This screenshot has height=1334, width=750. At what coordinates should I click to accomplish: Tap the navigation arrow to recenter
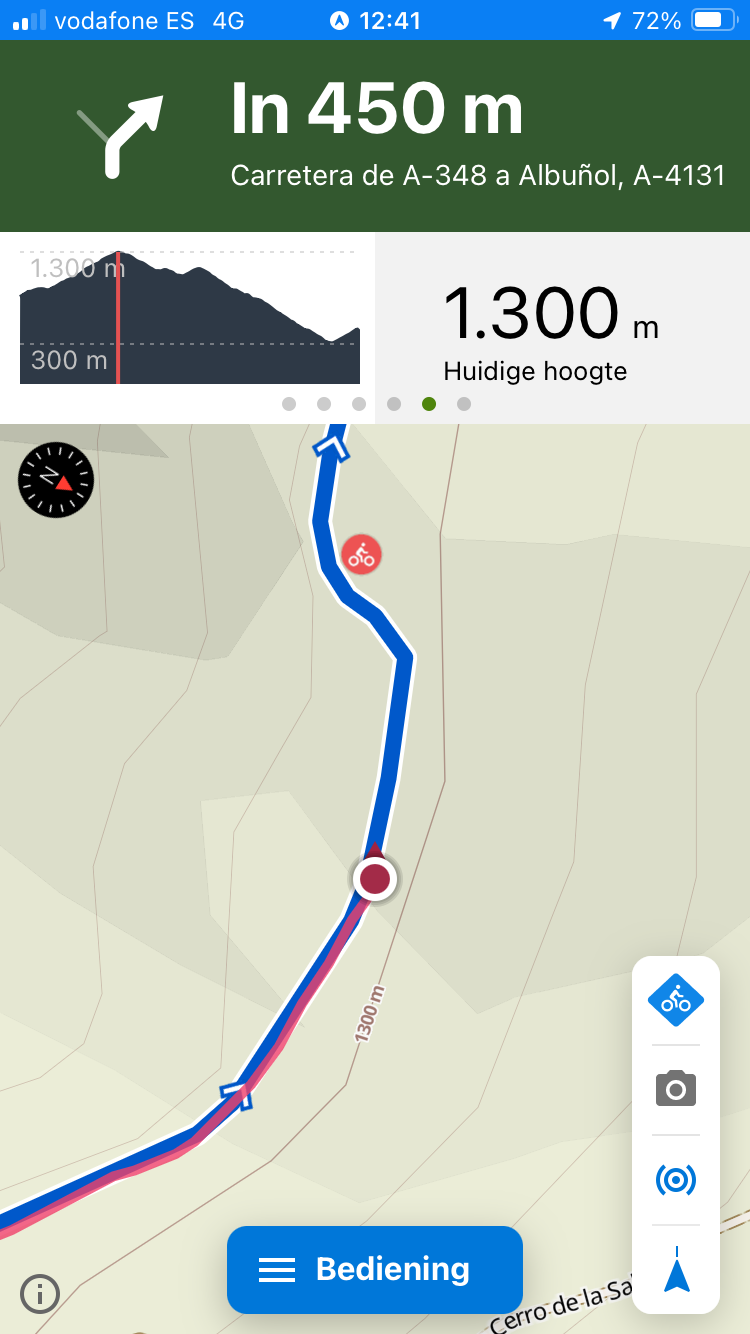(676, 1272)
